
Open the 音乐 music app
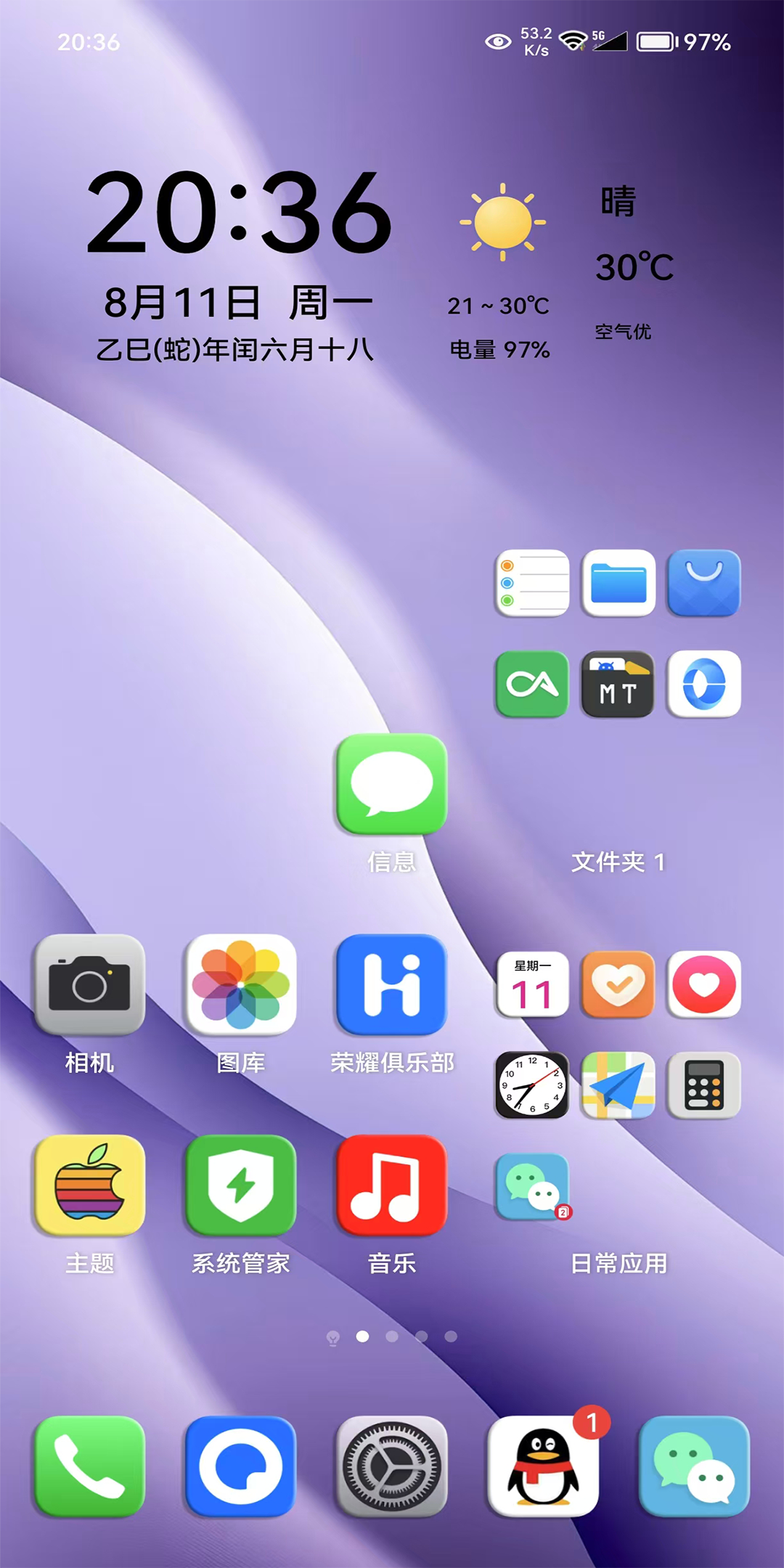point(392,1185)
